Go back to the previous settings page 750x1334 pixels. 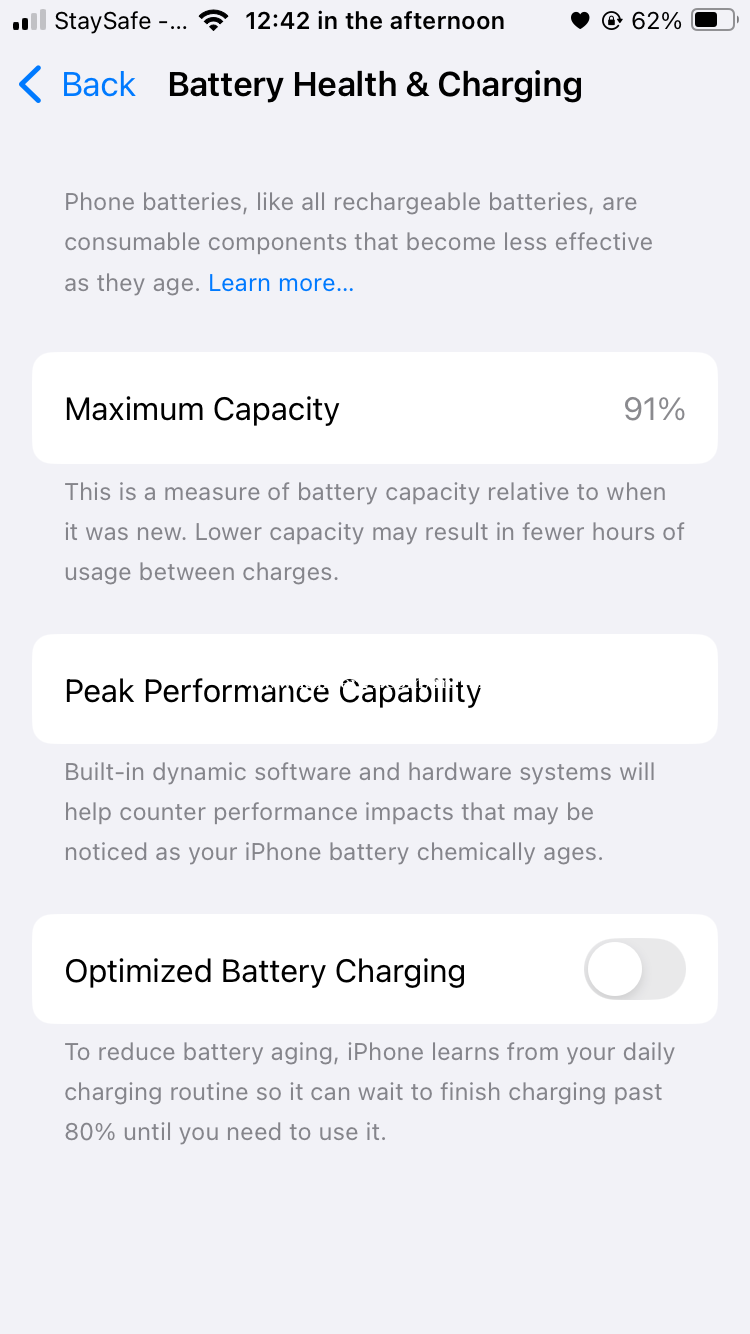[77, 85]
